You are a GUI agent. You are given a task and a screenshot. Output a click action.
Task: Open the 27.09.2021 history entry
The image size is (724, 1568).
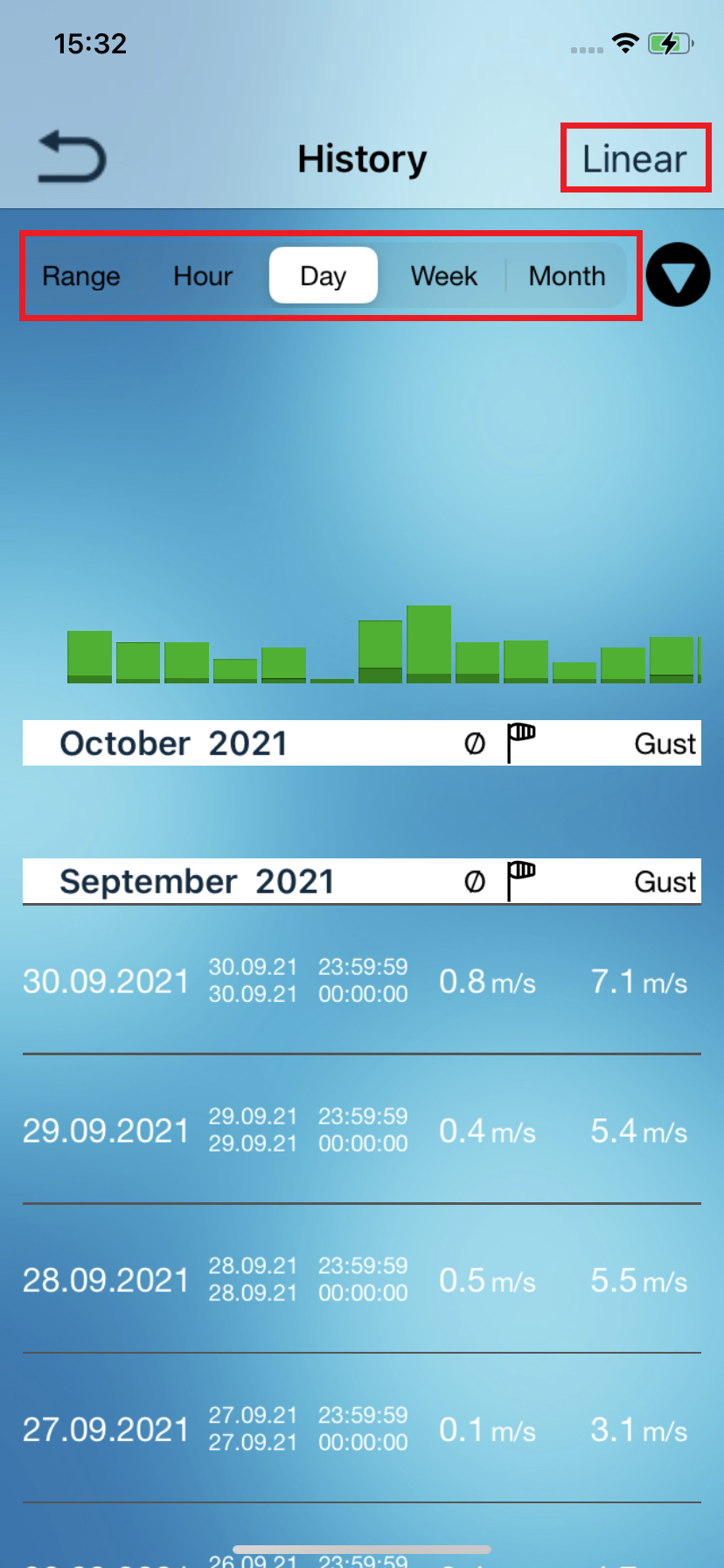361,1430
